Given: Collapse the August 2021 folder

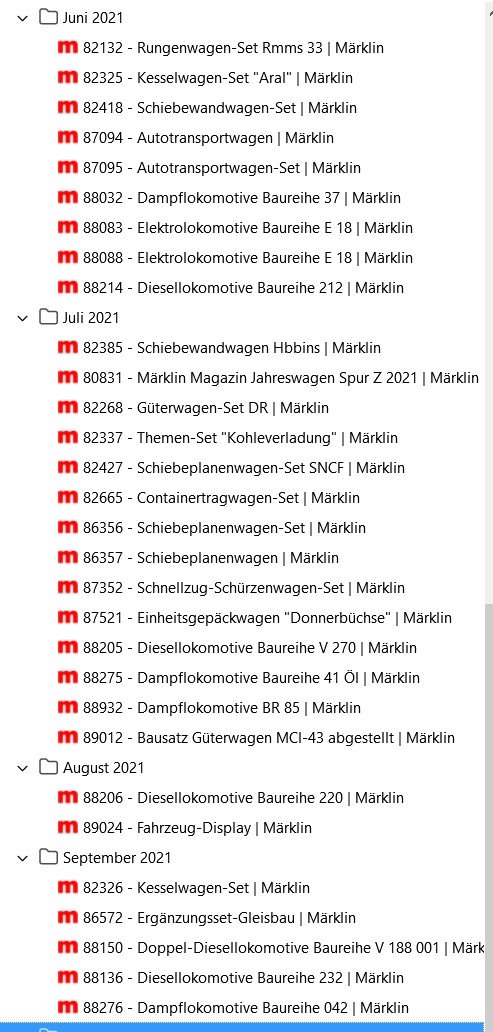Looking at the screenshot, I should click(x=23, y=768).
